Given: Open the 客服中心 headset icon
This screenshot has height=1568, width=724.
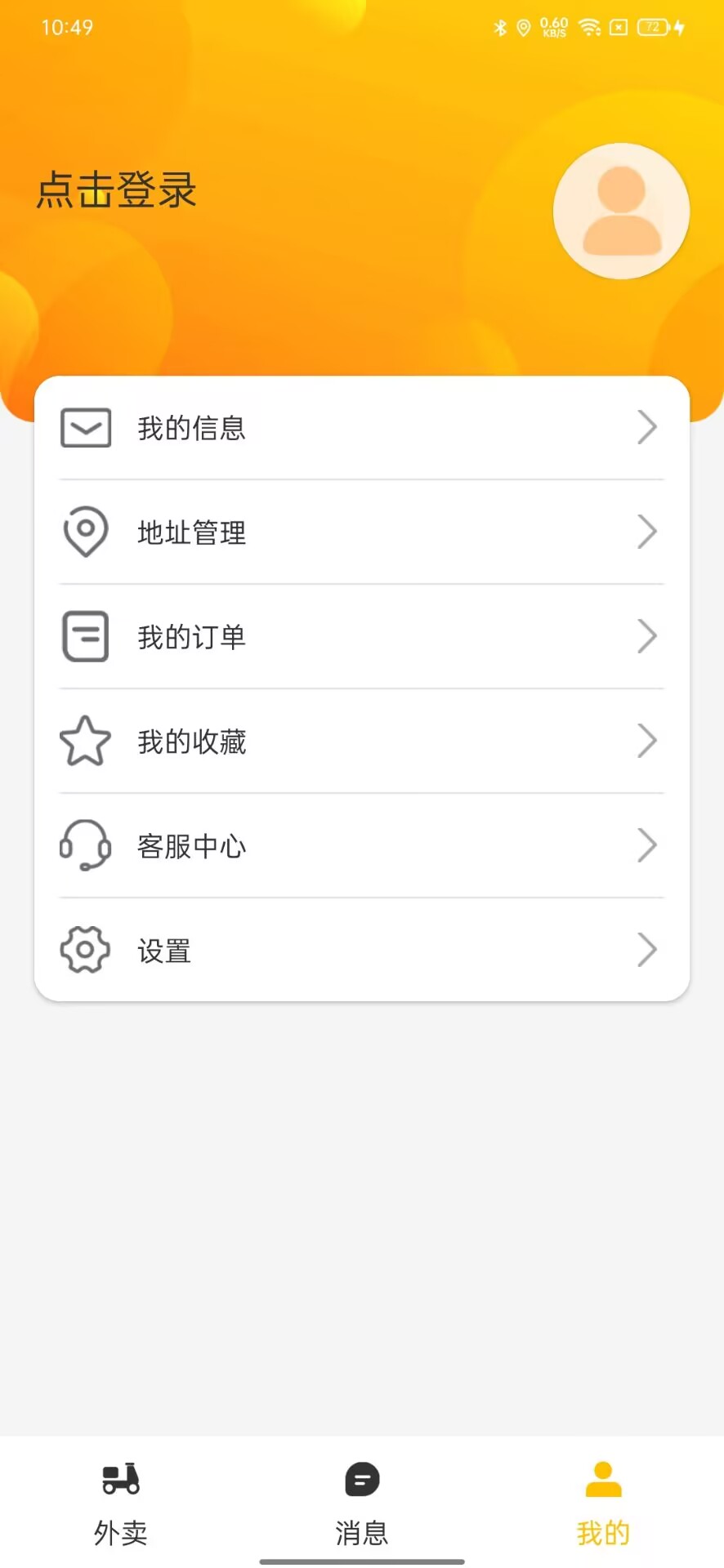Looking at the screenshot, I should 85,845.
